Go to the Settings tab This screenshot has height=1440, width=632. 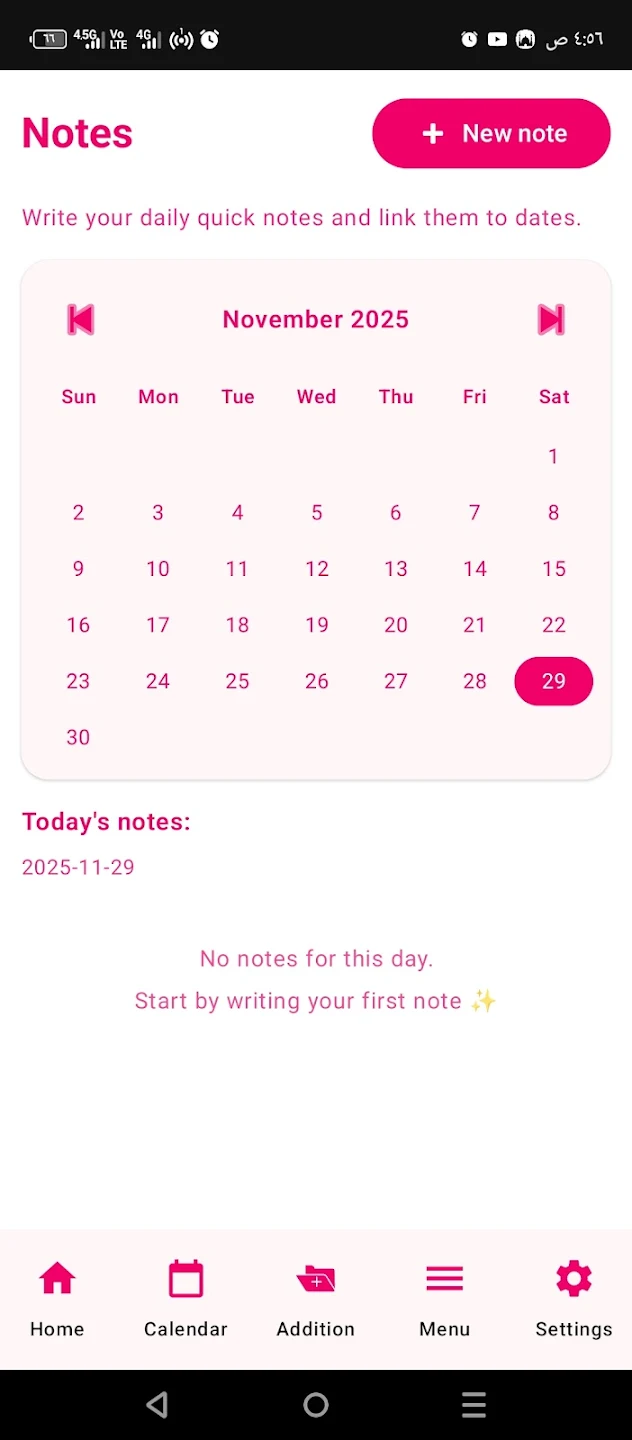tap(573, 1298)
